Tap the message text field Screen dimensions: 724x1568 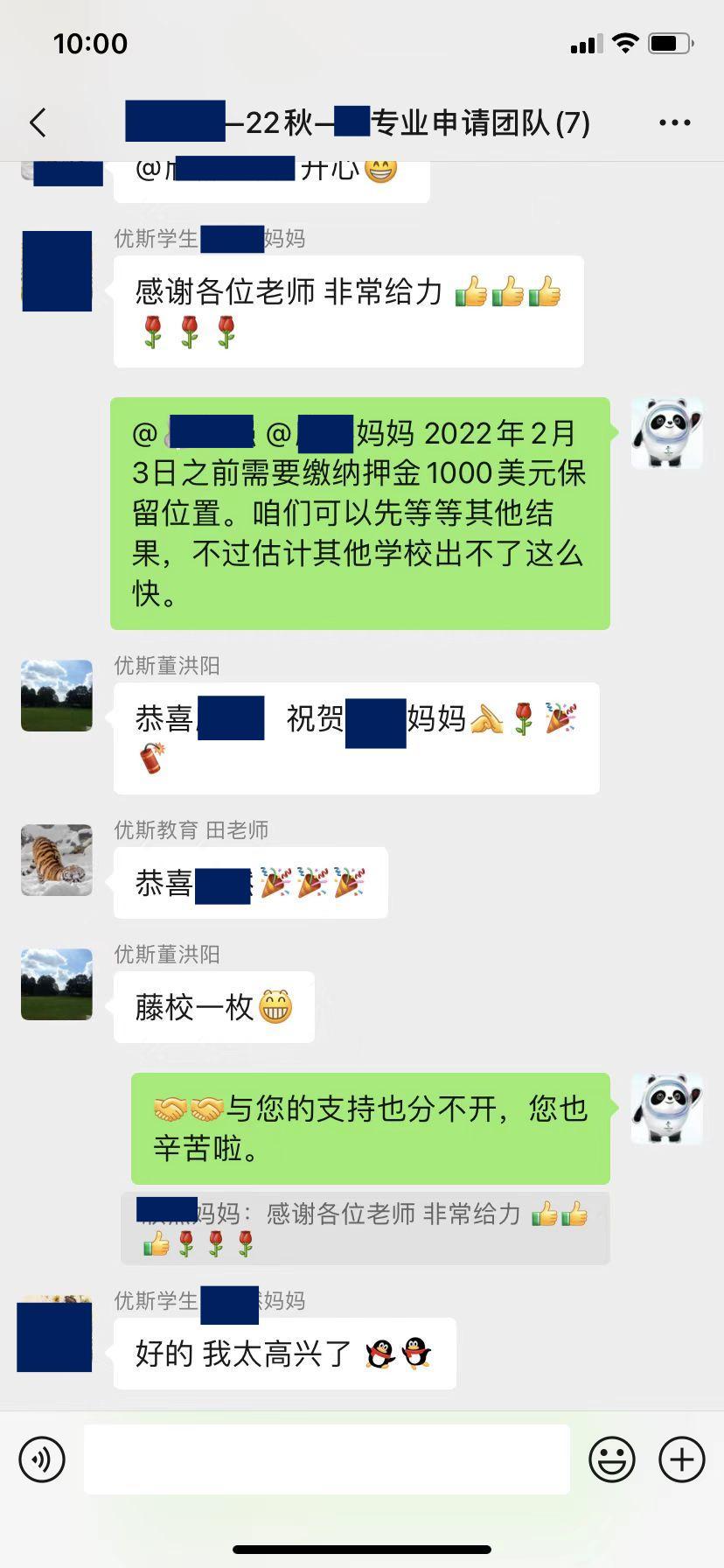[x=326, y=1459]
